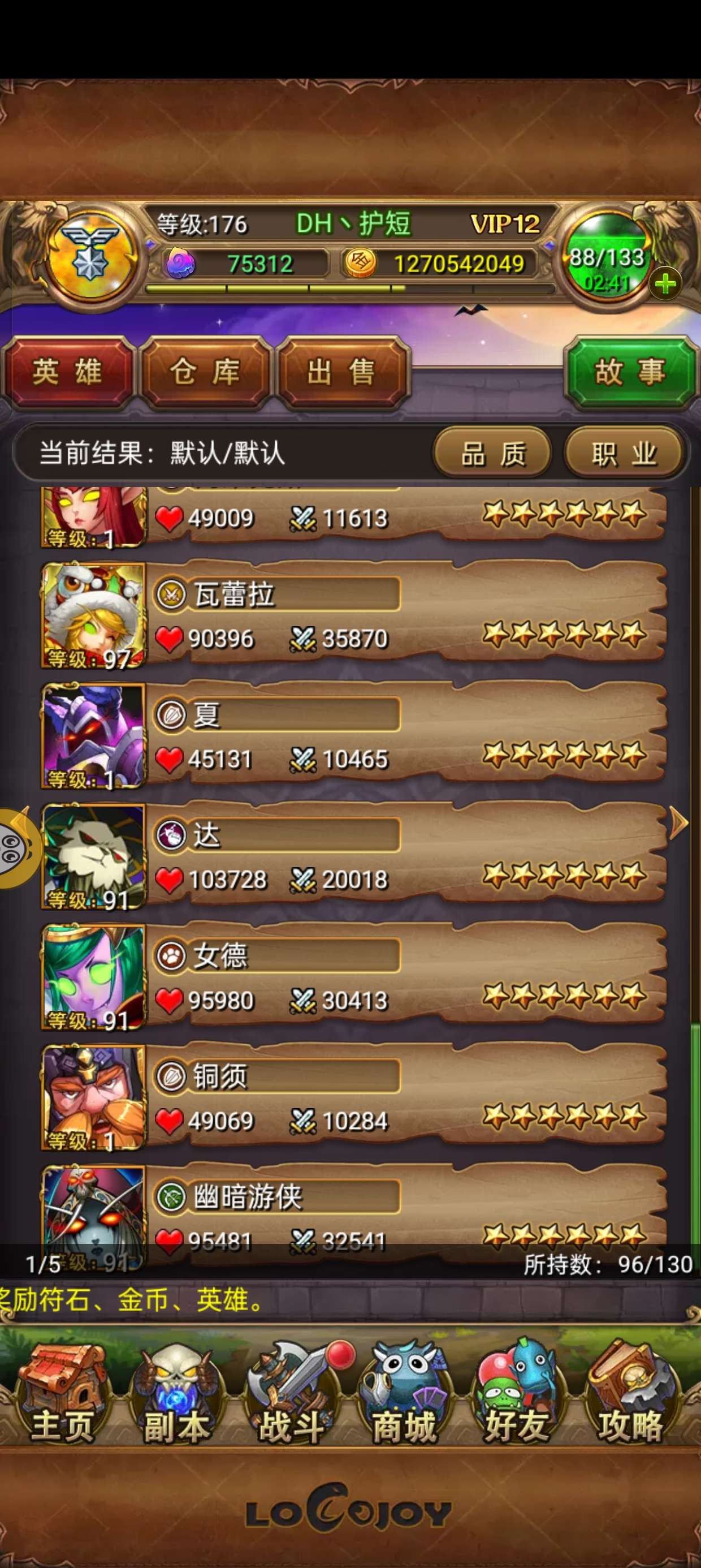Select hero 铜须 from the list
The image size is (701, 1568).
pyautogui.click(x=353, y=1097)
